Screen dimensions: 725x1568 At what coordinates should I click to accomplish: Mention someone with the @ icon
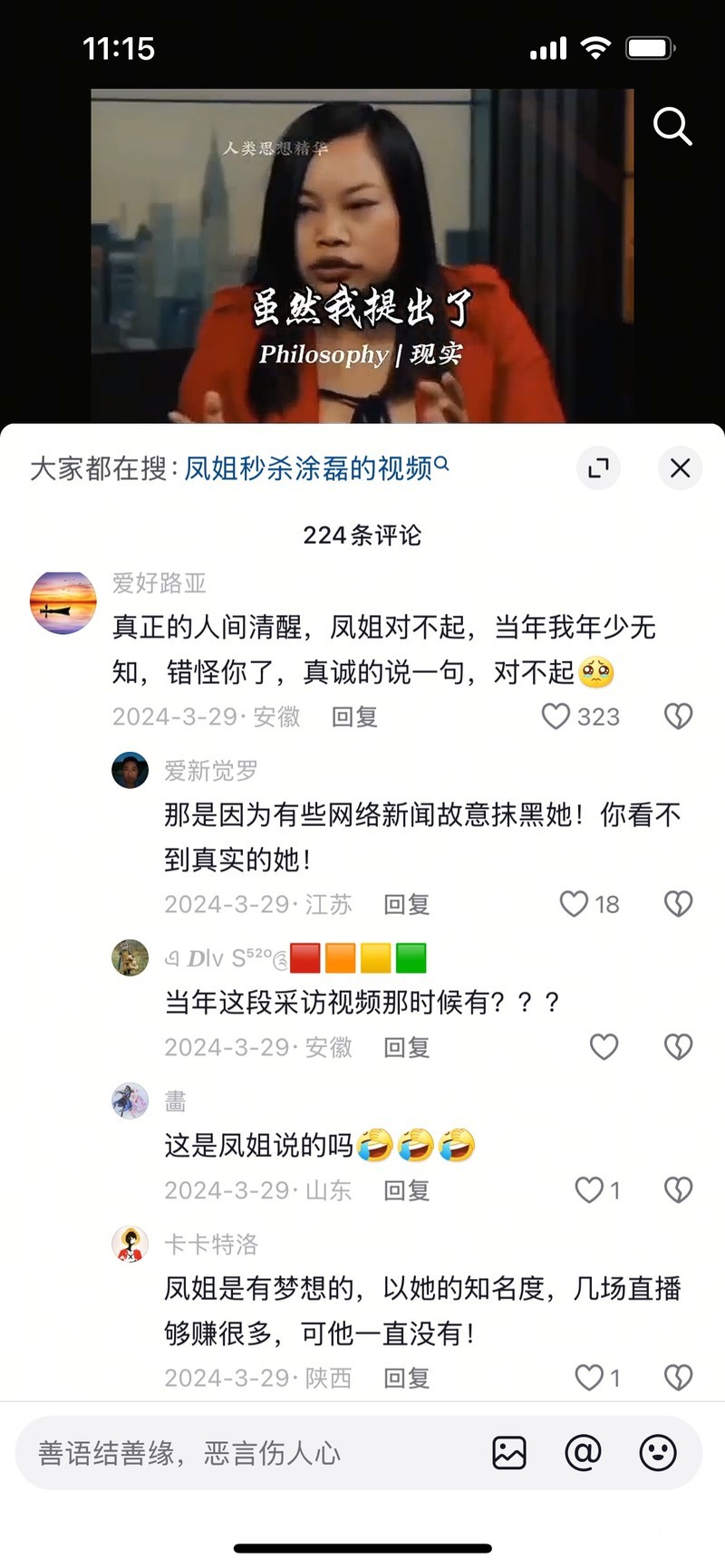click(583, 1453)
